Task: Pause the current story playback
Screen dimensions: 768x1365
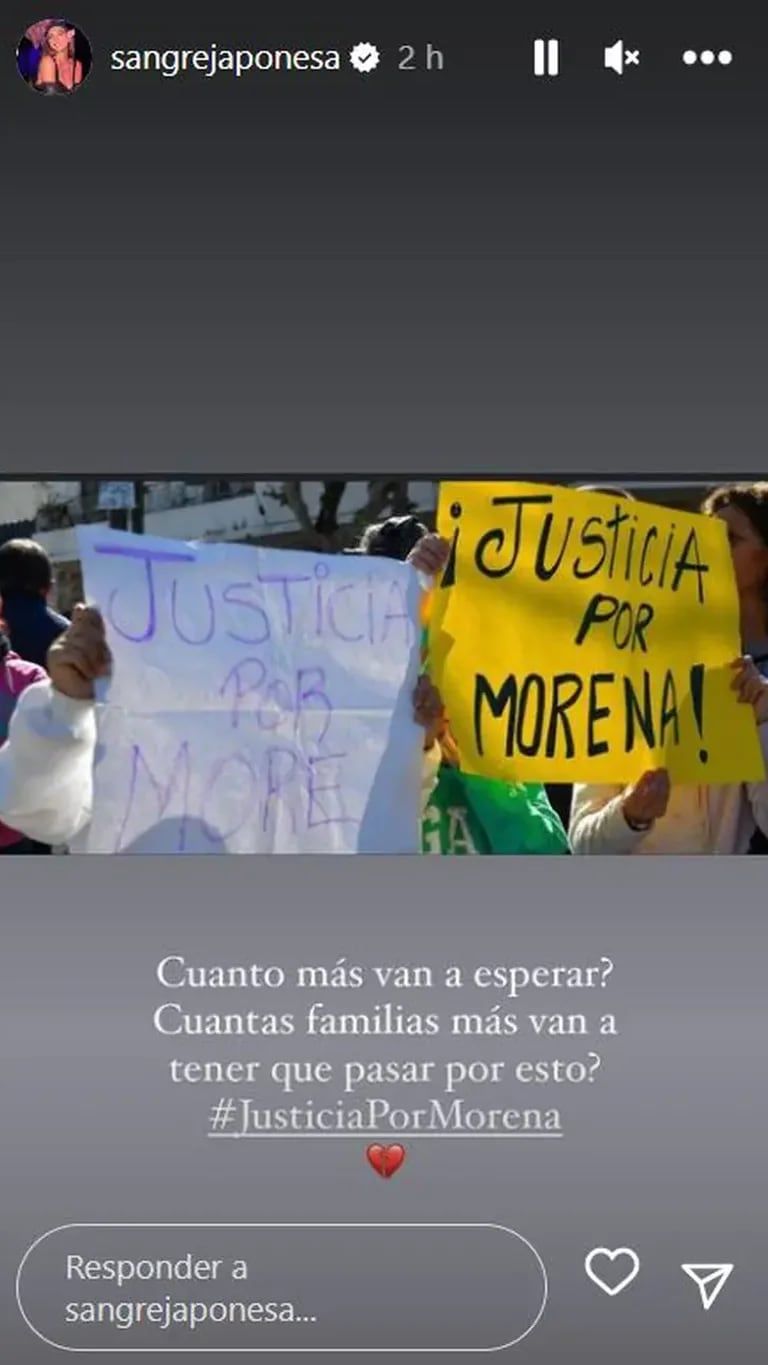Action: (x=546, y=58)
